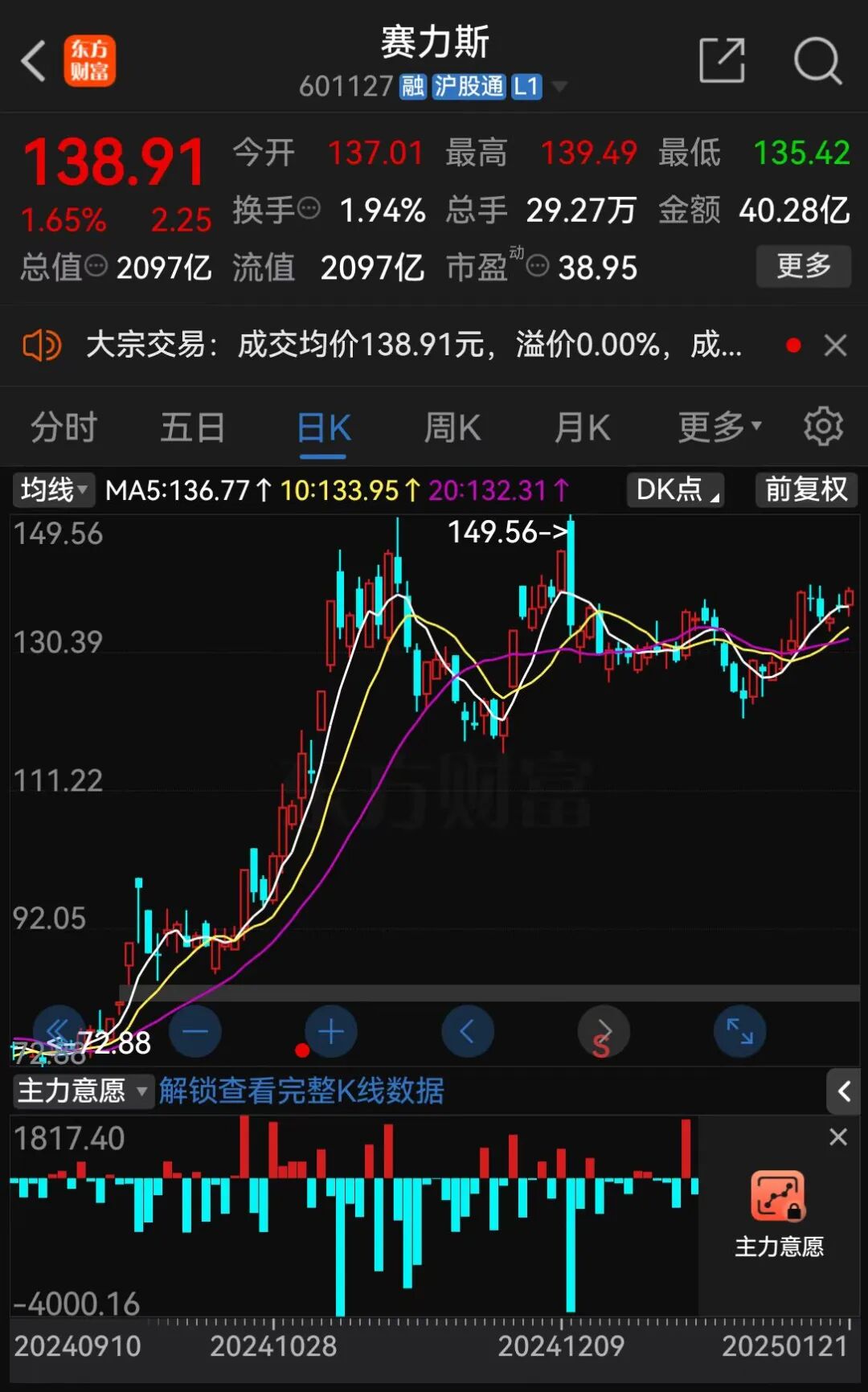868x1392 pixels.
Task: Switch to the 月K tab
Action: [583, 427]
